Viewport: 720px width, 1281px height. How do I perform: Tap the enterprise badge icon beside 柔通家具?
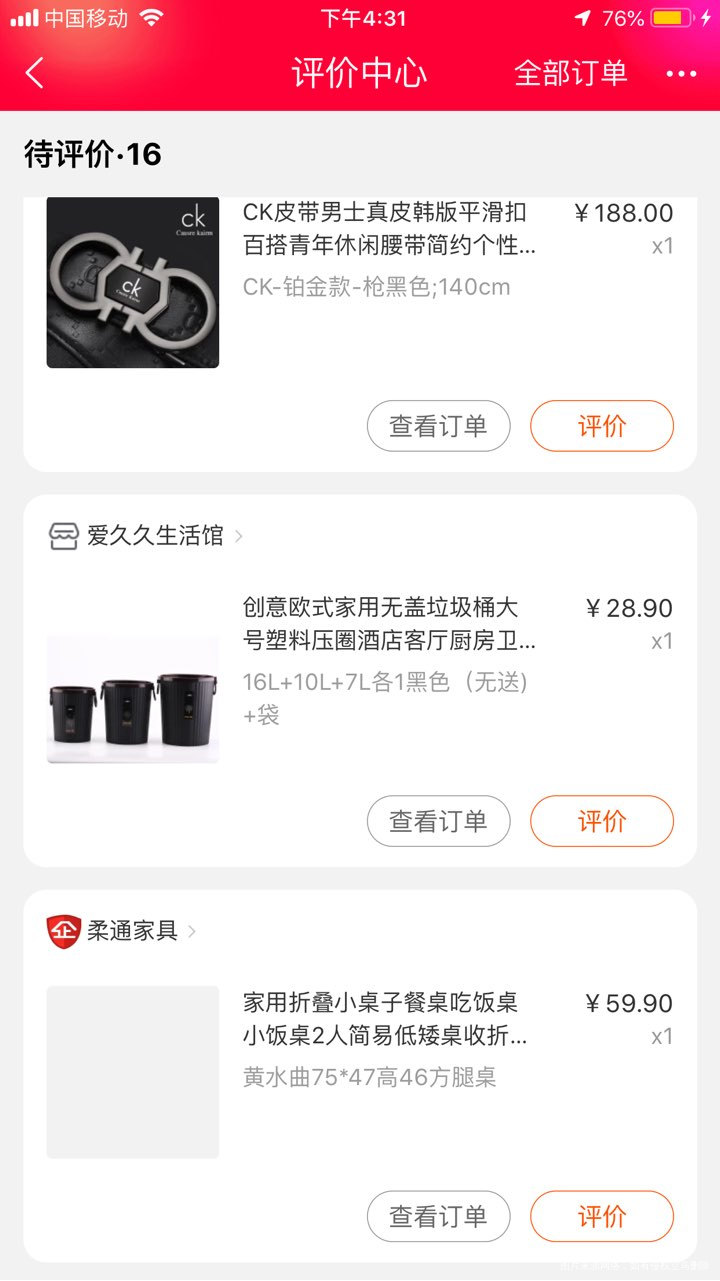pos(62,930)
